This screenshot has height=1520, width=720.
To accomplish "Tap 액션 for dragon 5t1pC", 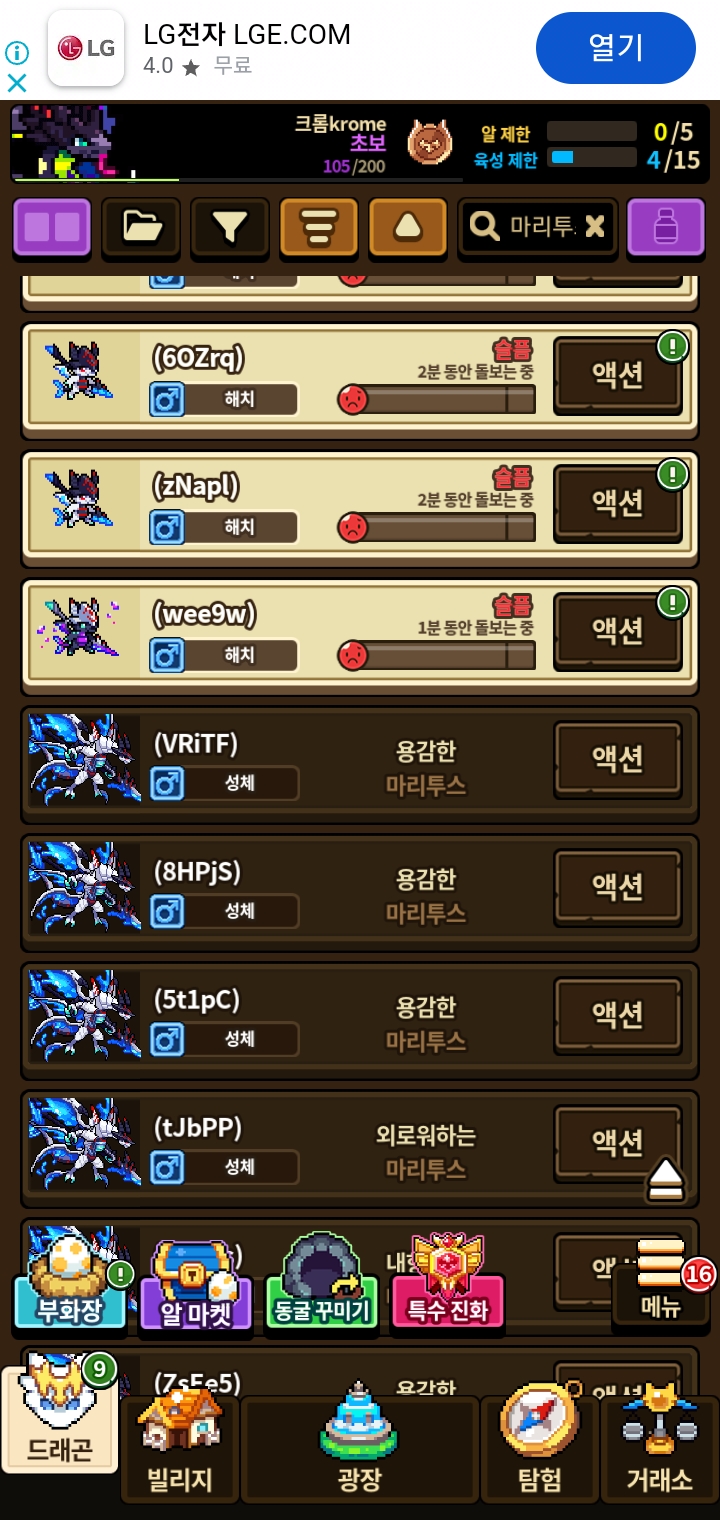I will click(x=618, y=1015).
